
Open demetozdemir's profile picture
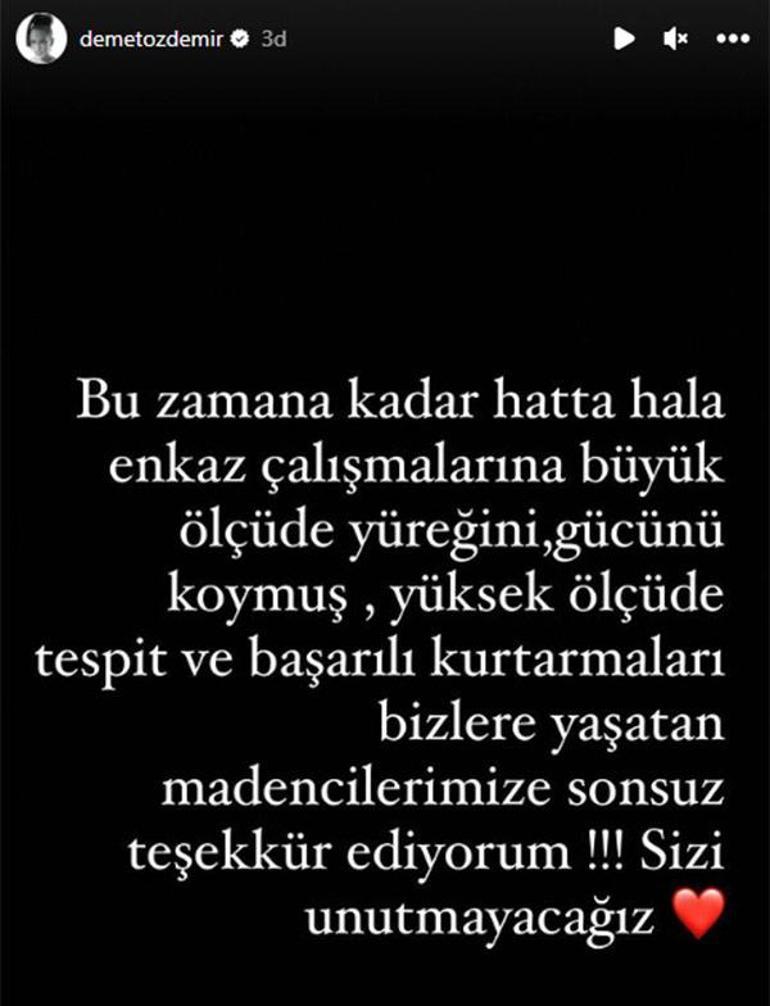[x=42, y=40]
